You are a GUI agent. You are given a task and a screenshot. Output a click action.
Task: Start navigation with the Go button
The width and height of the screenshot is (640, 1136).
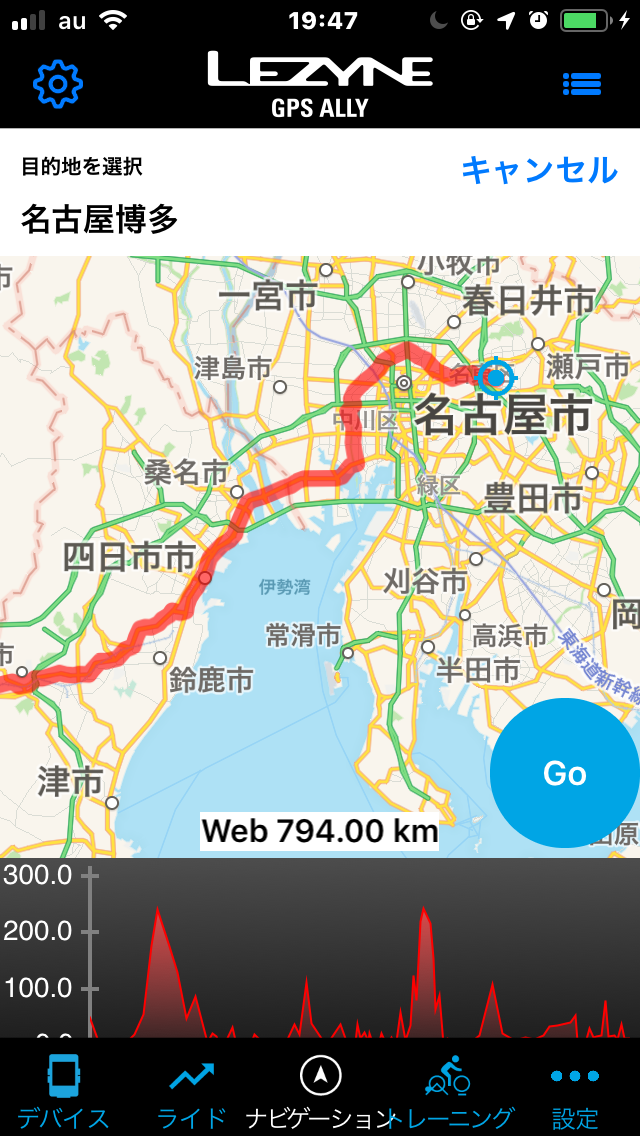coord(564,773)
